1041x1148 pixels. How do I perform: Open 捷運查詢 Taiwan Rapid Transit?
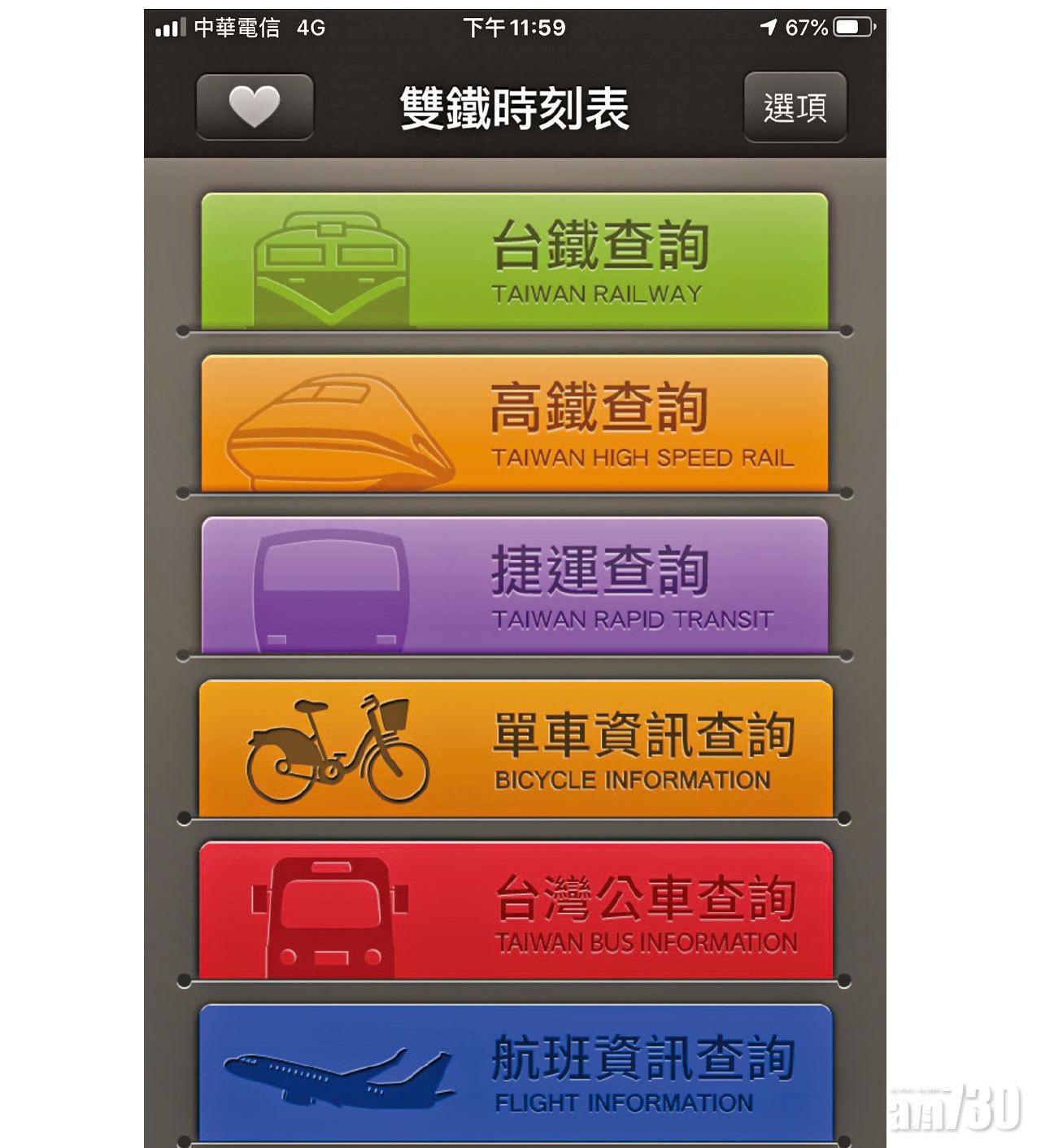[x=514, y=585]
